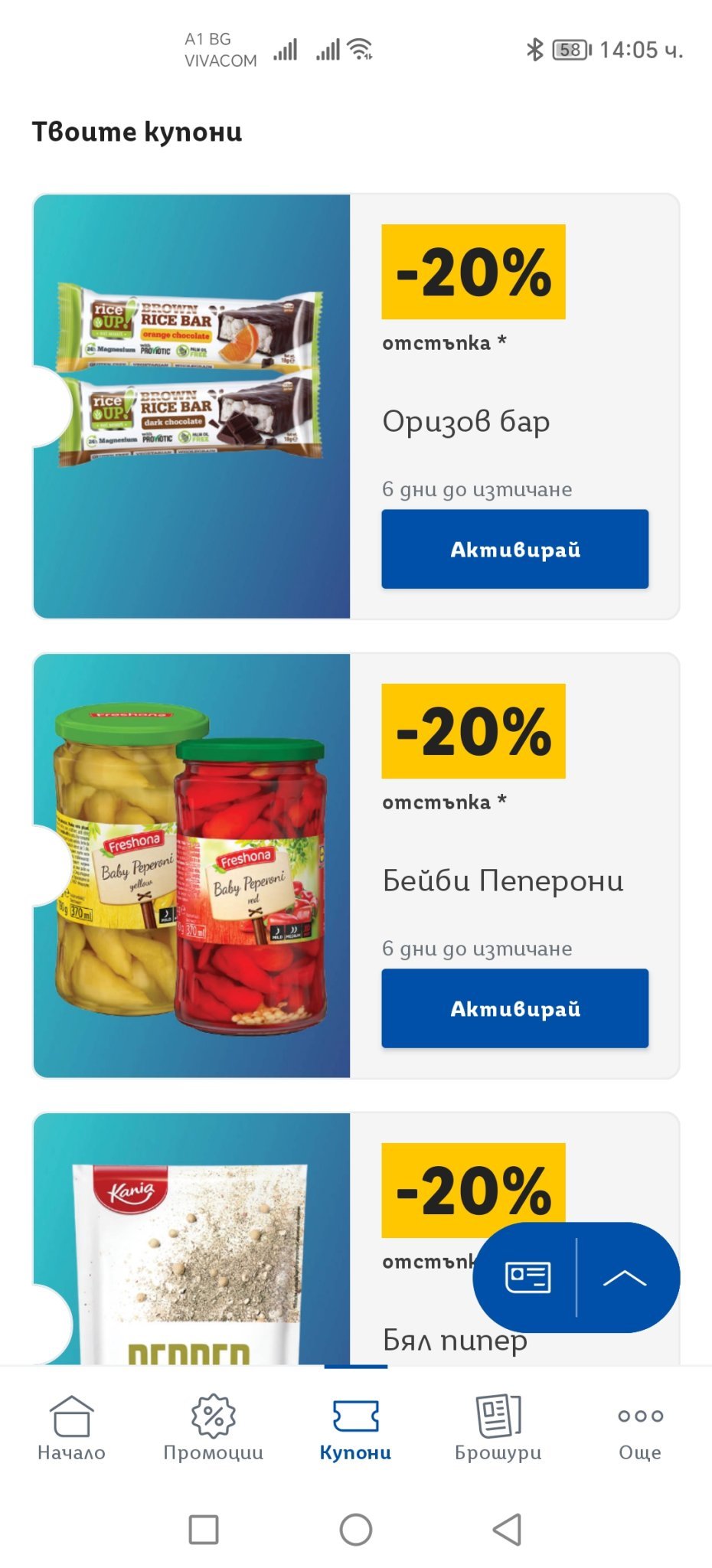Go to the phone home screen

coord(356,1529)
